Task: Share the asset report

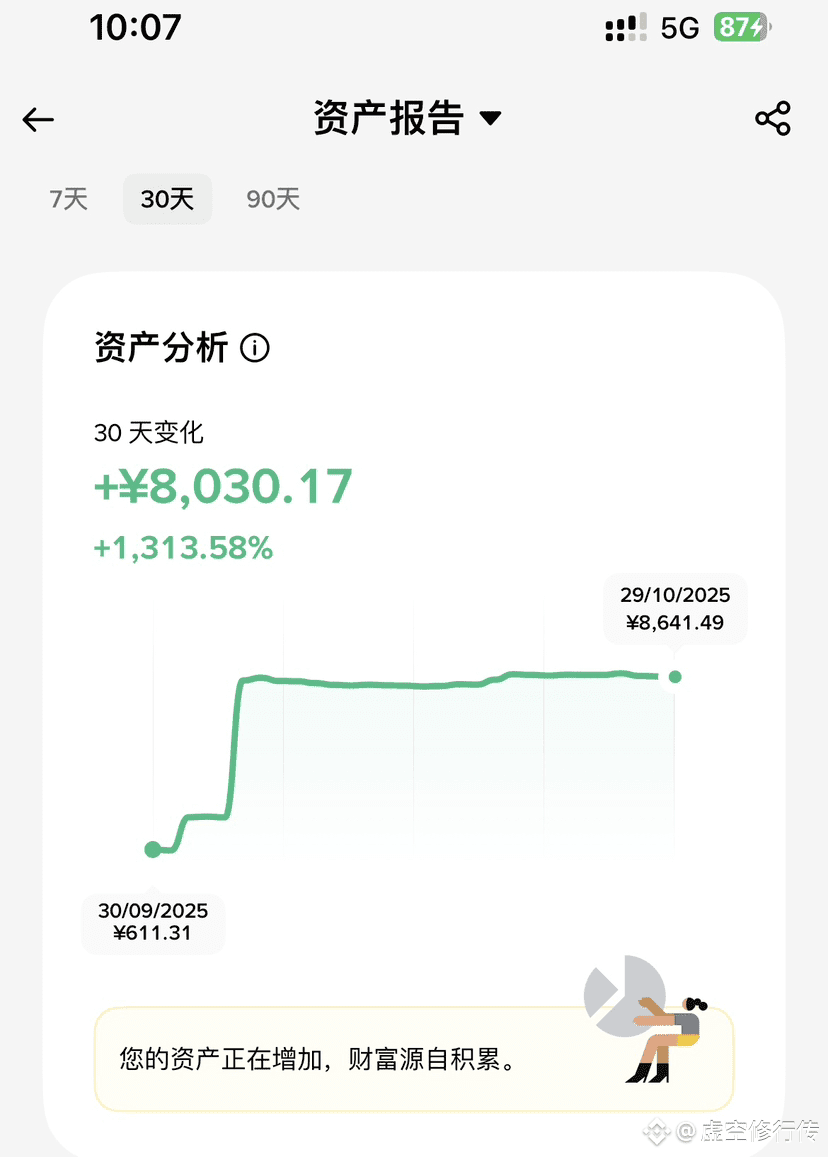Action: point(773,119)
